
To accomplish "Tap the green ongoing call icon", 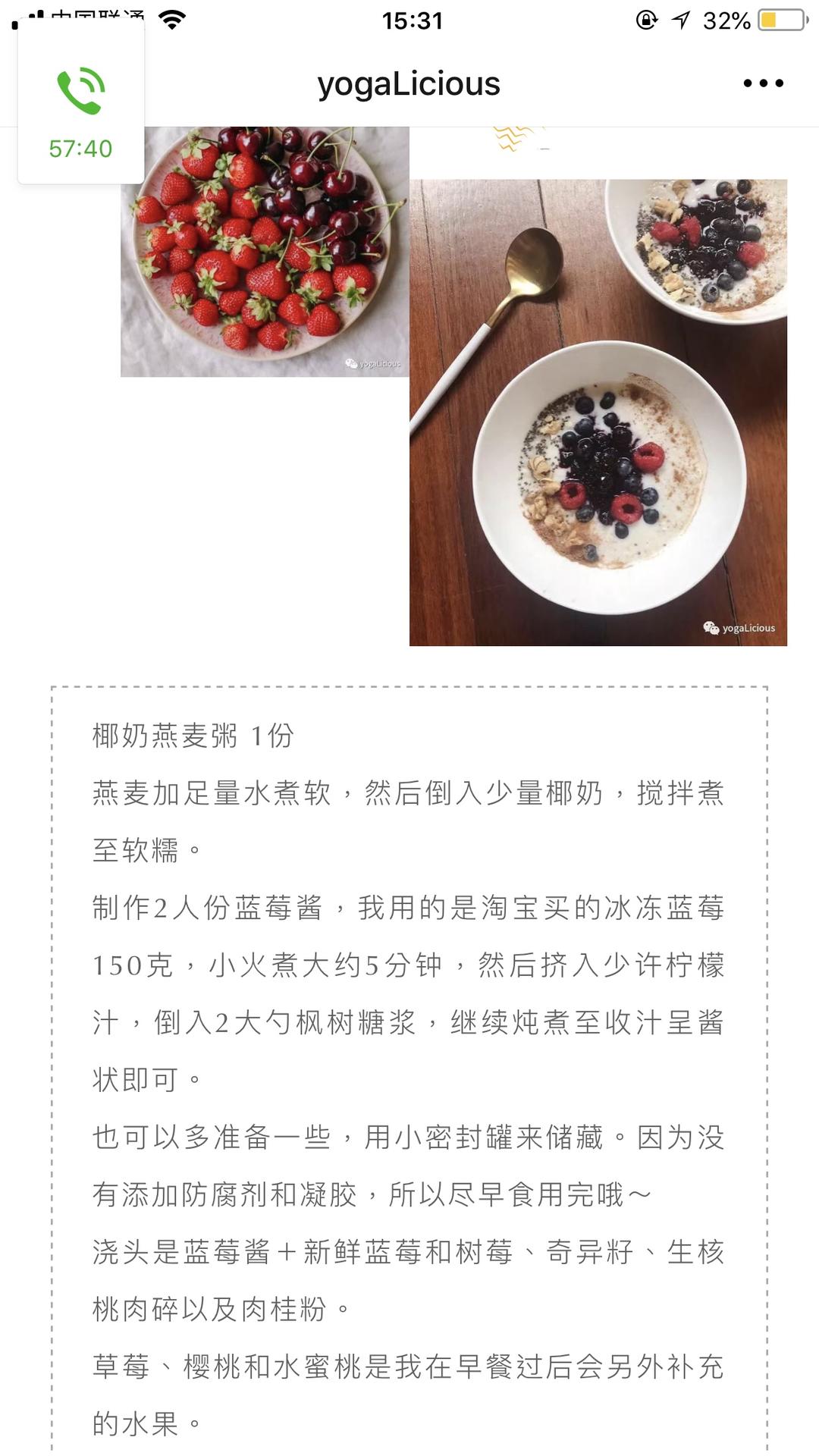I will [x=78, y=88].
